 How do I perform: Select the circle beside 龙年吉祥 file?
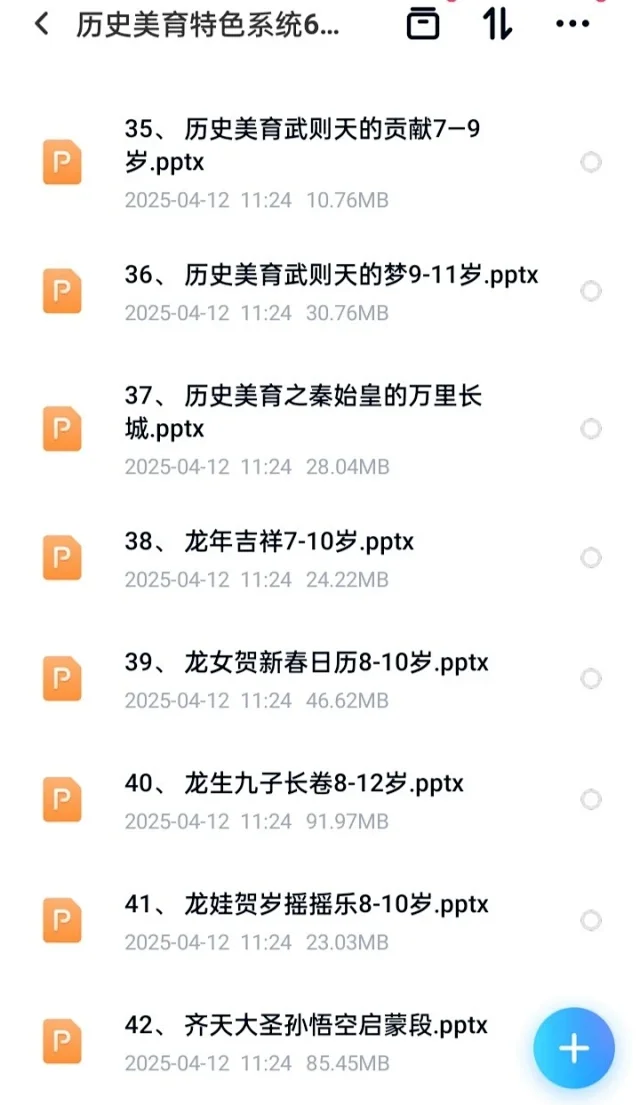pos(591,558)
